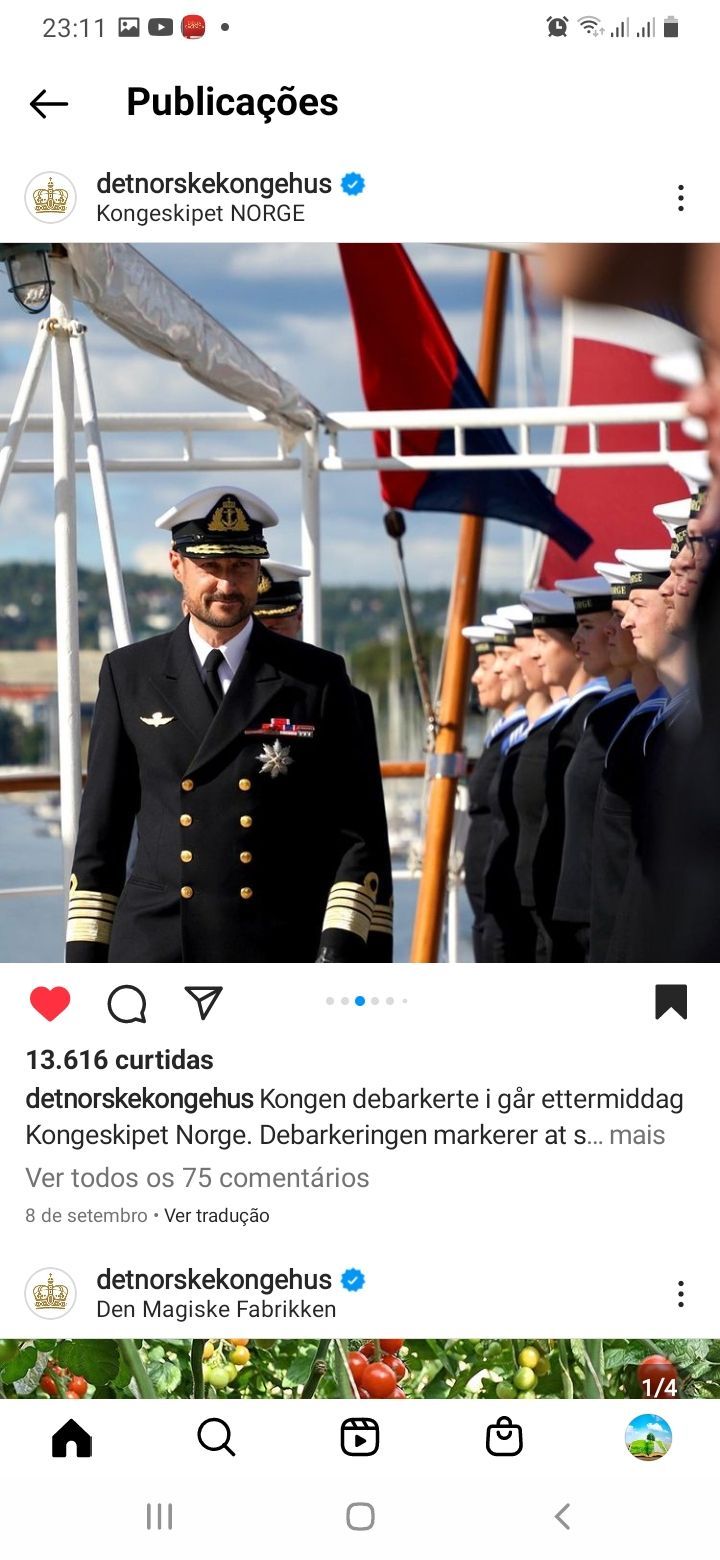Comment on the Kongeskipet NORGE post
The width and height of the screenshot is (720, 1560).
pyautogui.click(x=127, y=1003)
